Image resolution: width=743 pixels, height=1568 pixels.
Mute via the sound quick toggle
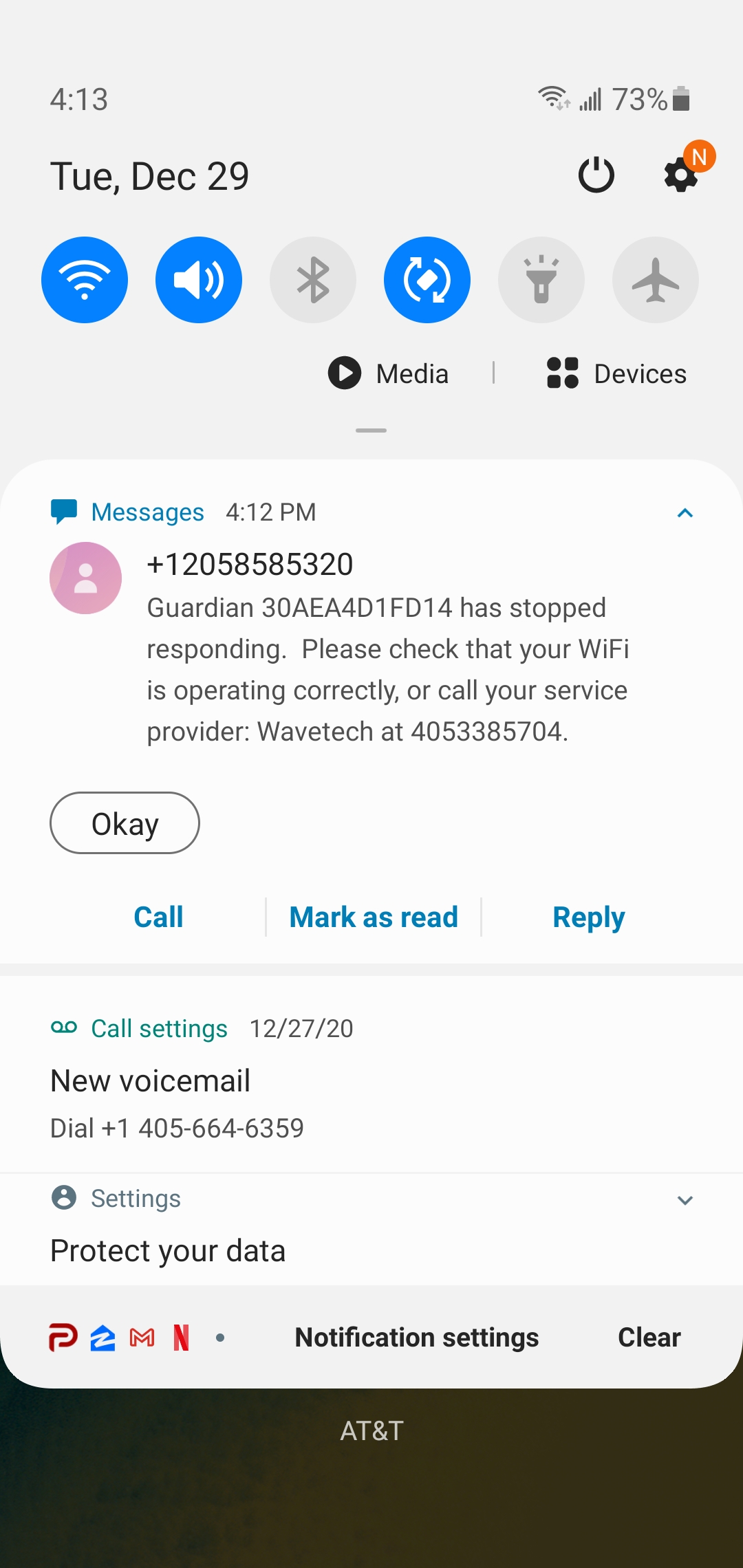[x=199, y=280]
